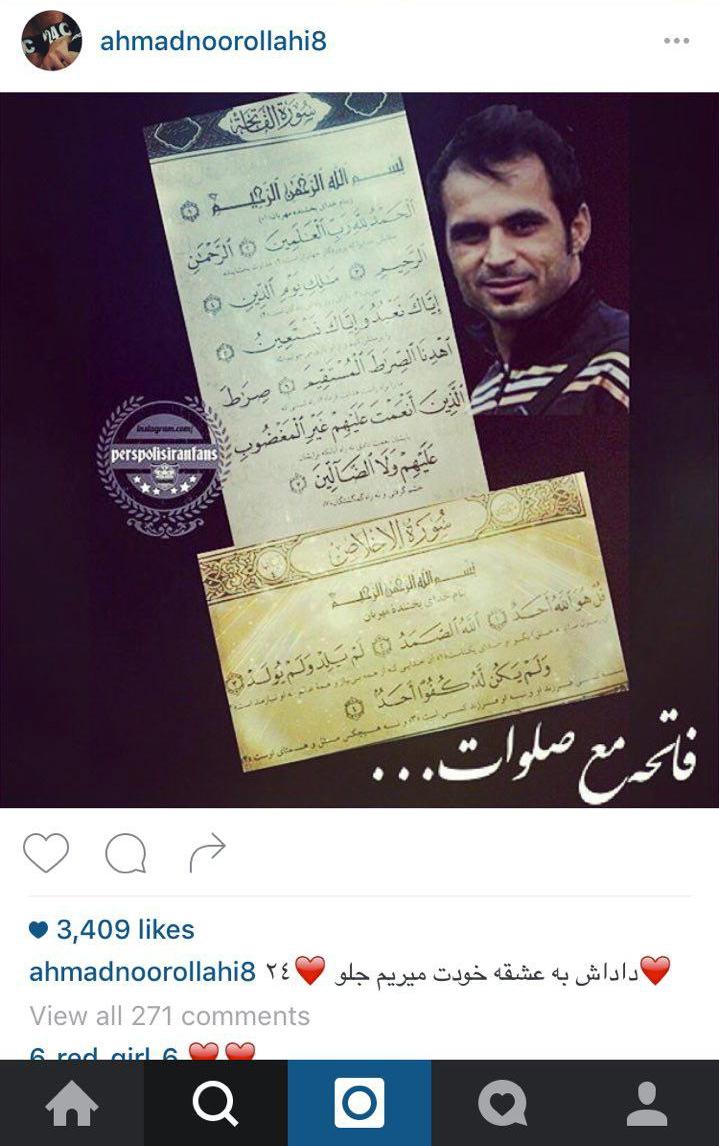Switch to the Home tab
The image size is (719, 1146).
[72, 1104]
